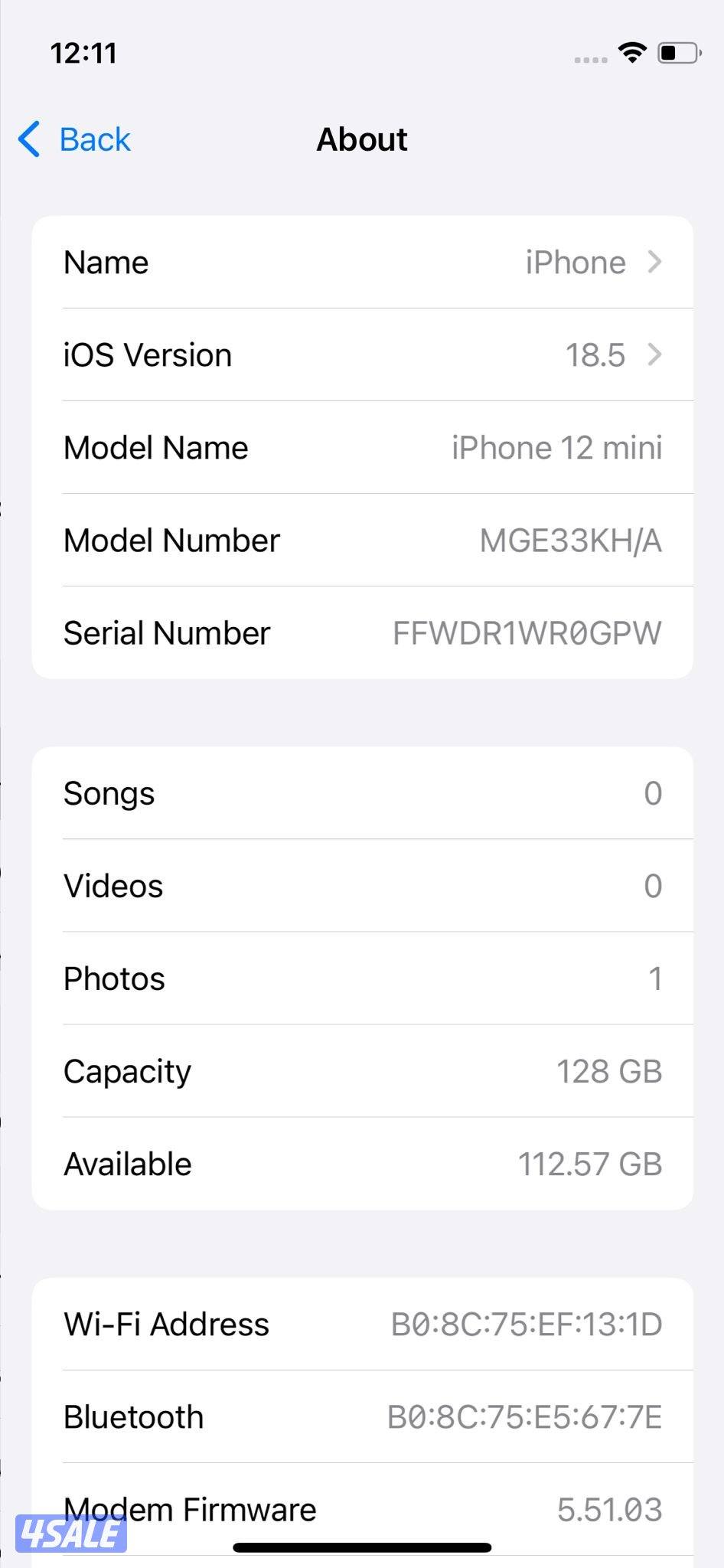Image resolution: width=724 pixels, height=1568 pixels.
Task: Select the Serial Number row
Action: pyautogui.click(x=362, y=632)
